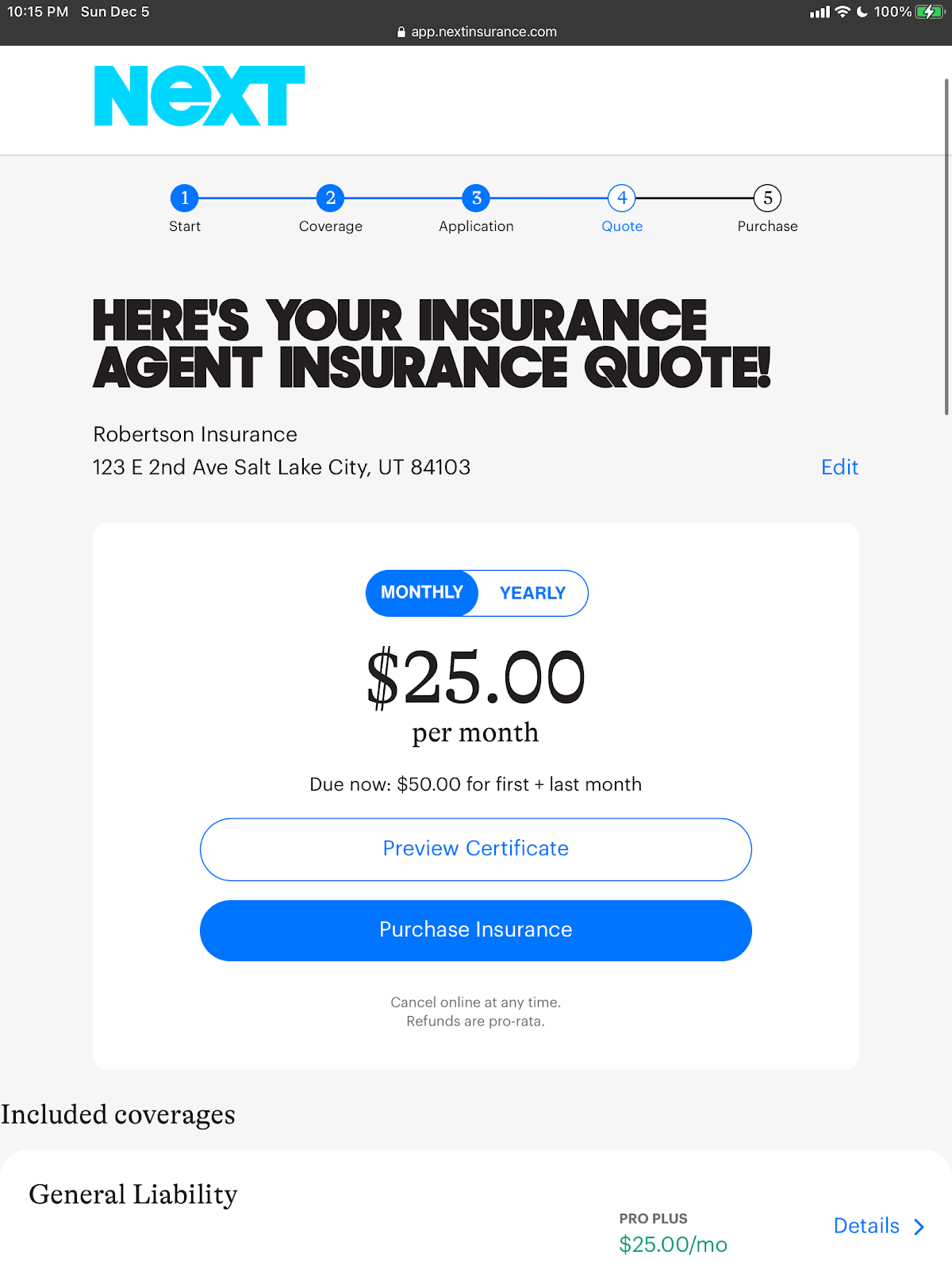
Task: Open General Liability Details
Action: click(877, 1226)
